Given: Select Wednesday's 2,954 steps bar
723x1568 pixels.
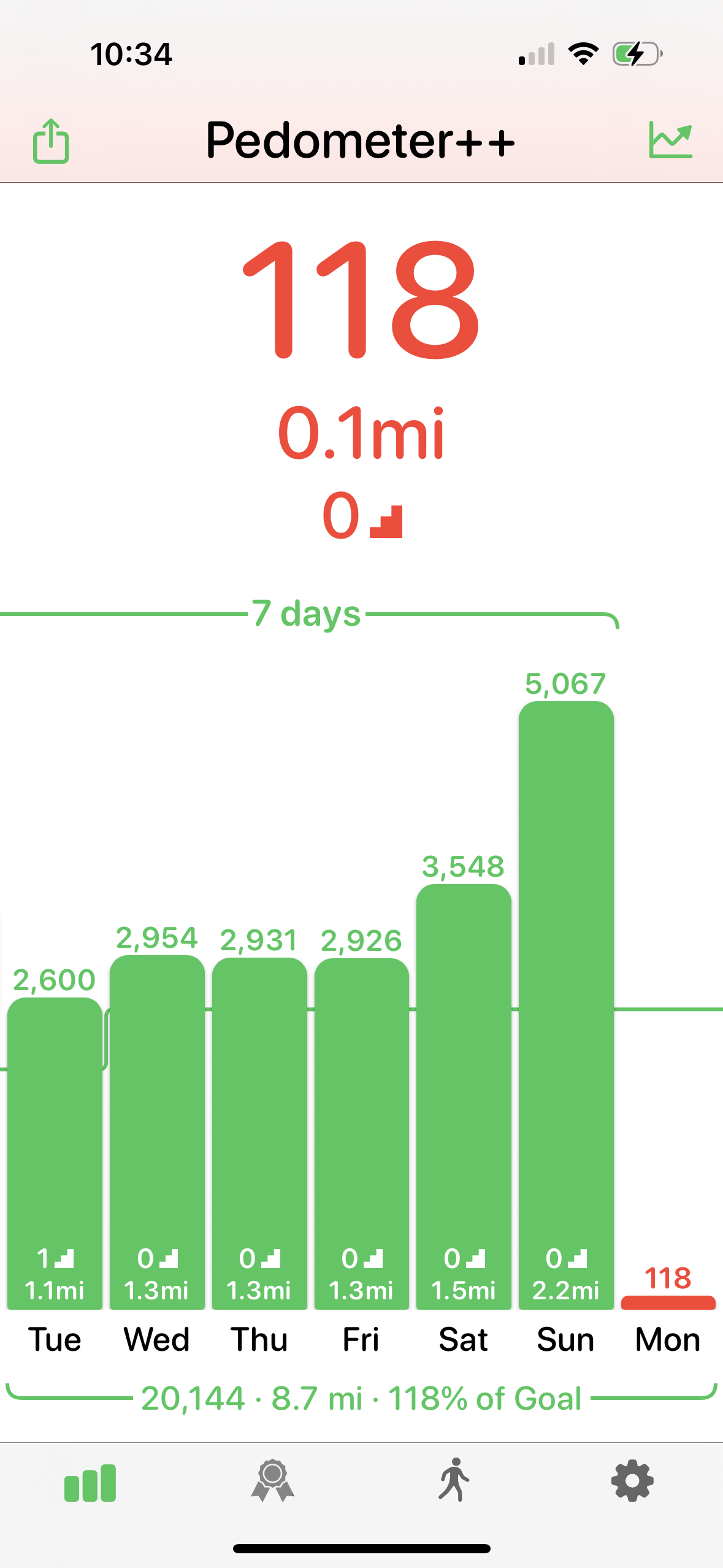Looking at the screenshot, I should [157, 1132].
